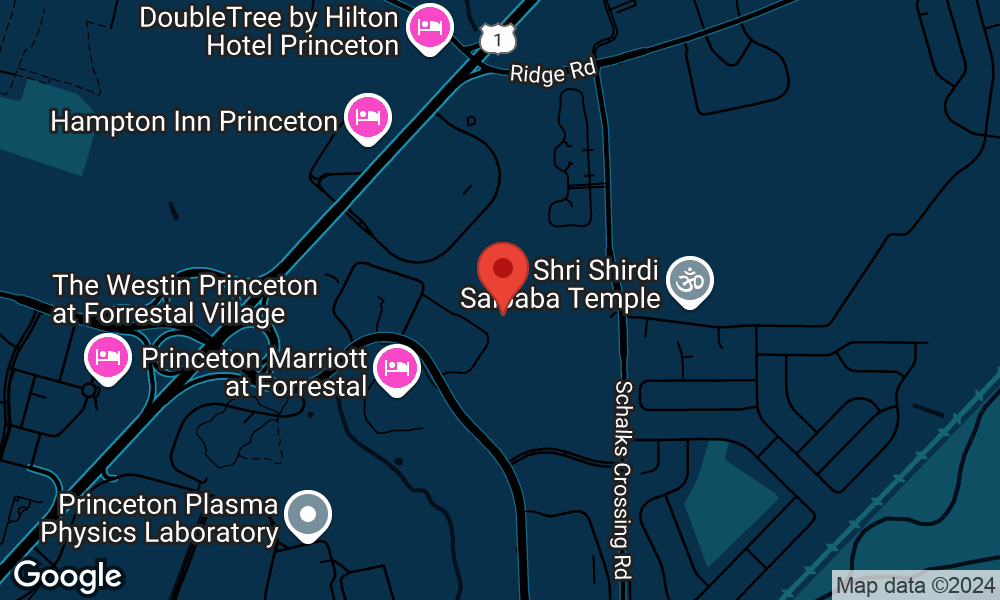The image size is (1000, 600).
Task: Select the Princeton Plasma Physics Laboratory pin
Action: 308,515
